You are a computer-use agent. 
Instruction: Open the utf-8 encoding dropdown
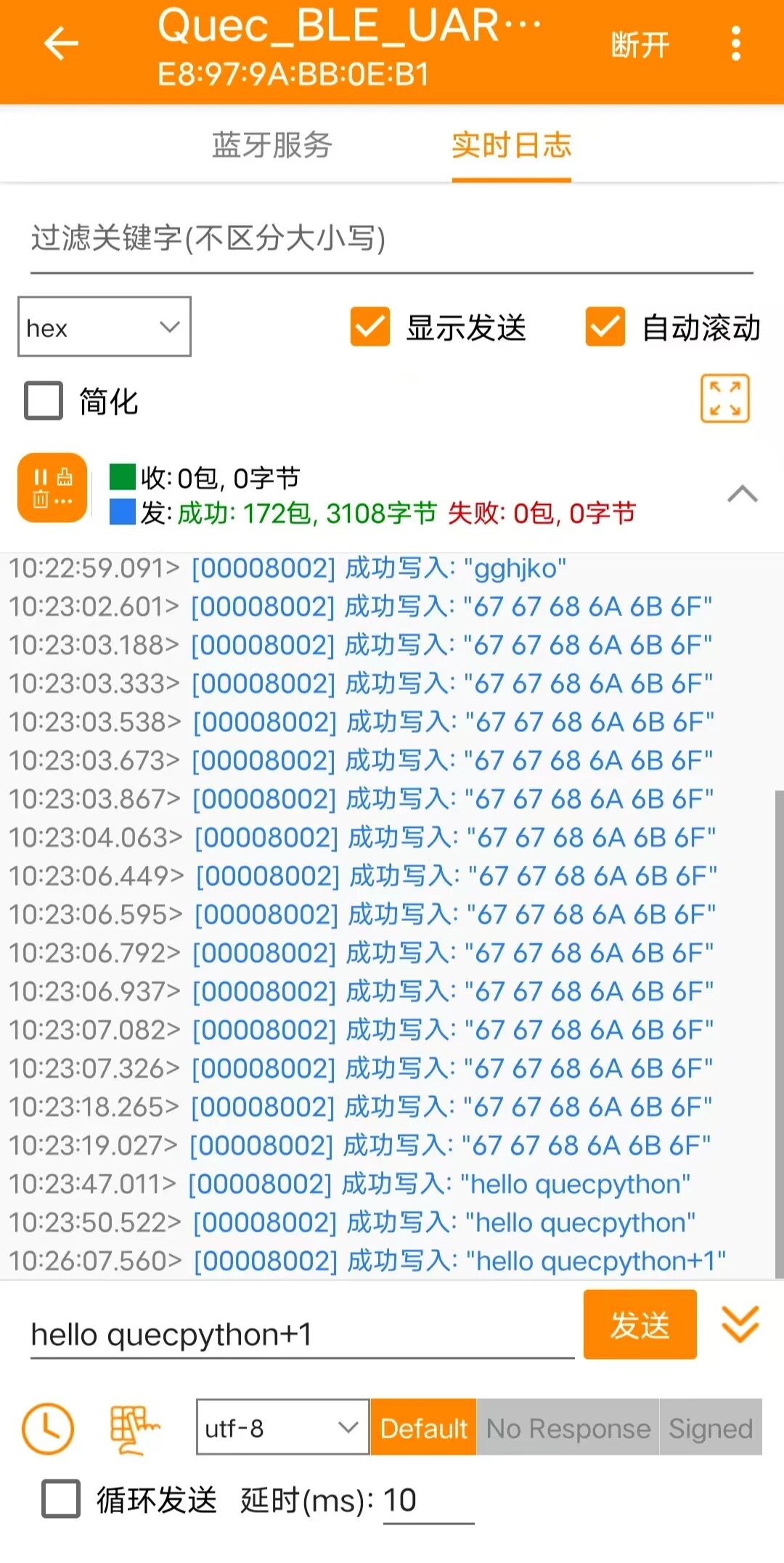tap(282, 1428)
